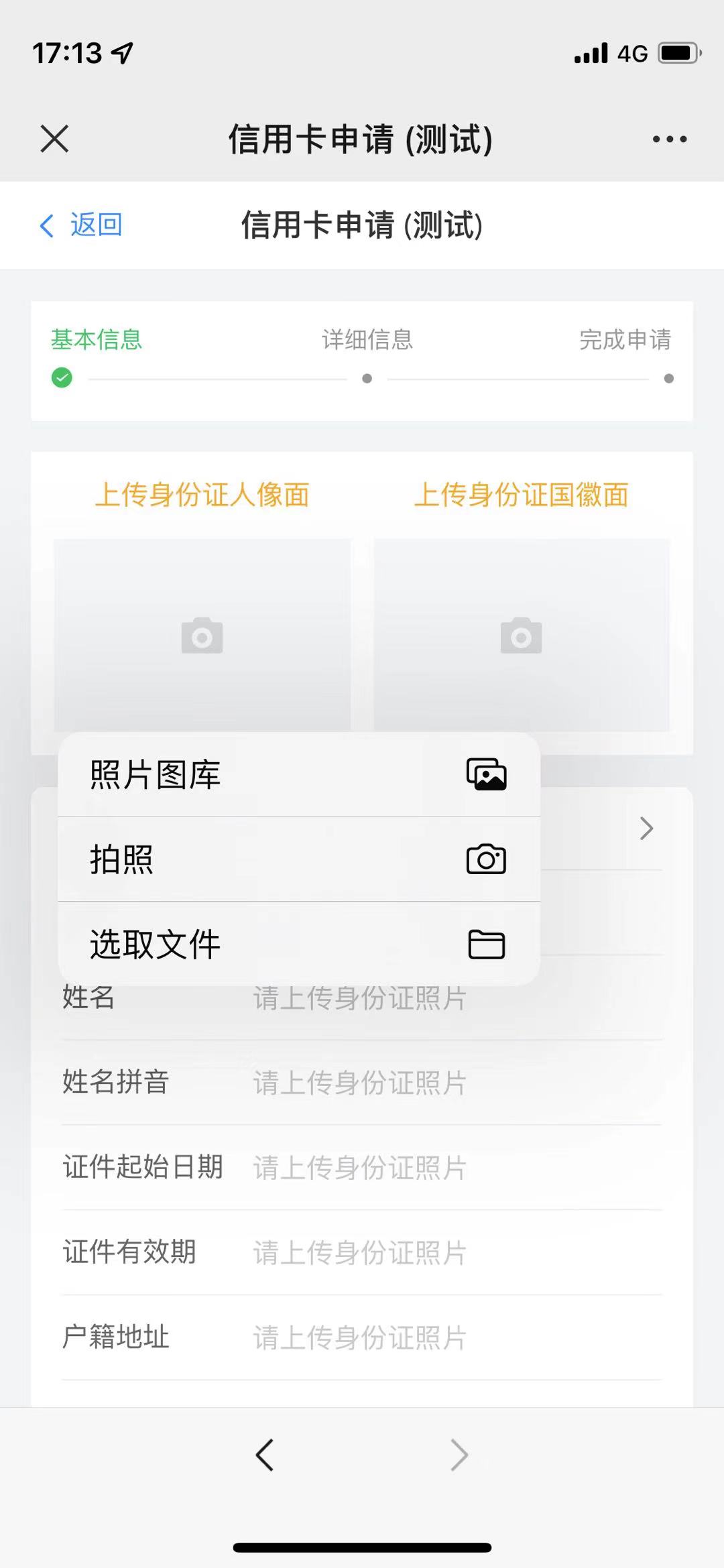Screen dimensions: 724x1568
Task: Tap 返回 to go back
Action: (x=82, y=225)
